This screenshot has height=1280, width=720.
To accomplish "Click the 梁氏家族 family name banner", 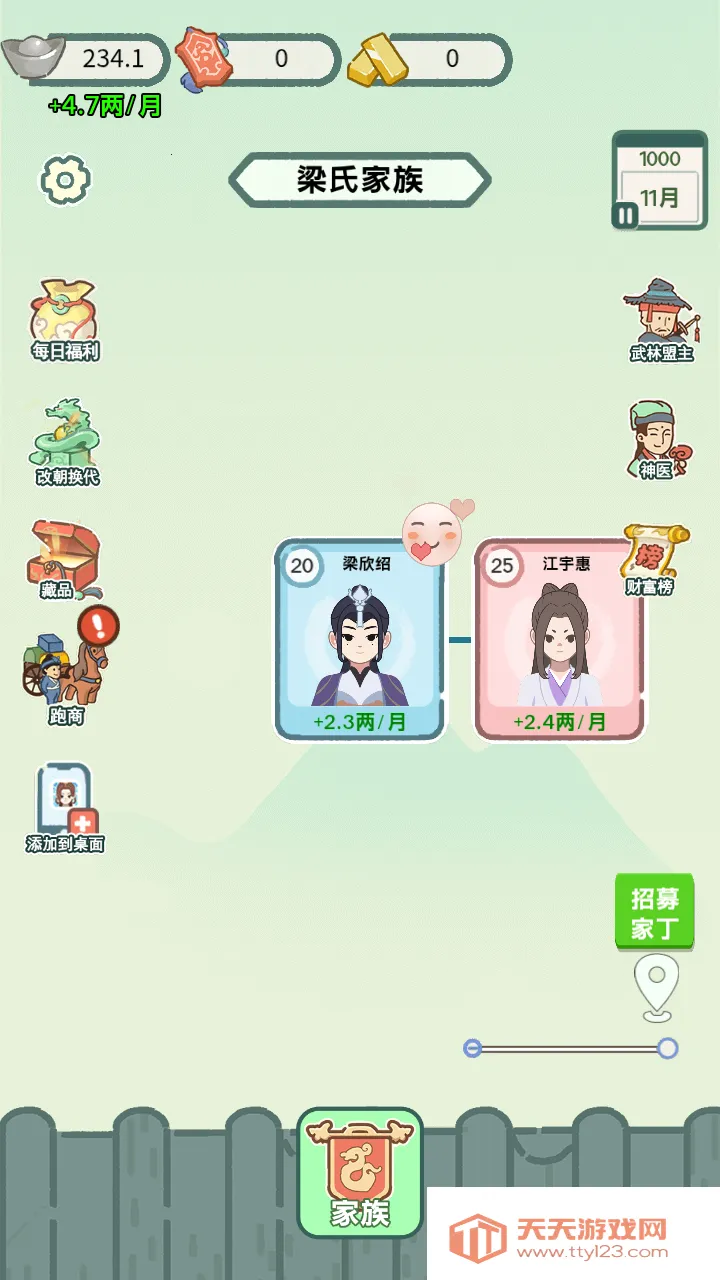I will point(360,178).
